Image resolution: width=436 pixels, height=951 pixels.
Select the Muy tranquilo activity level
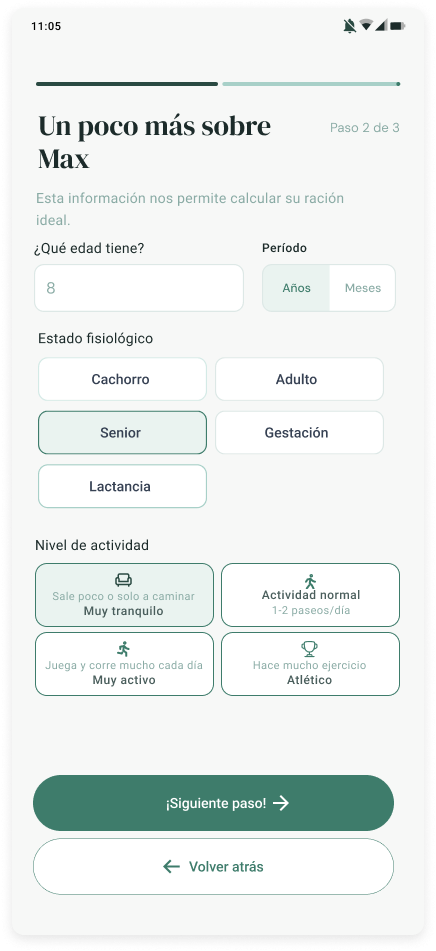pyautogui.click(x=124, y=595)
